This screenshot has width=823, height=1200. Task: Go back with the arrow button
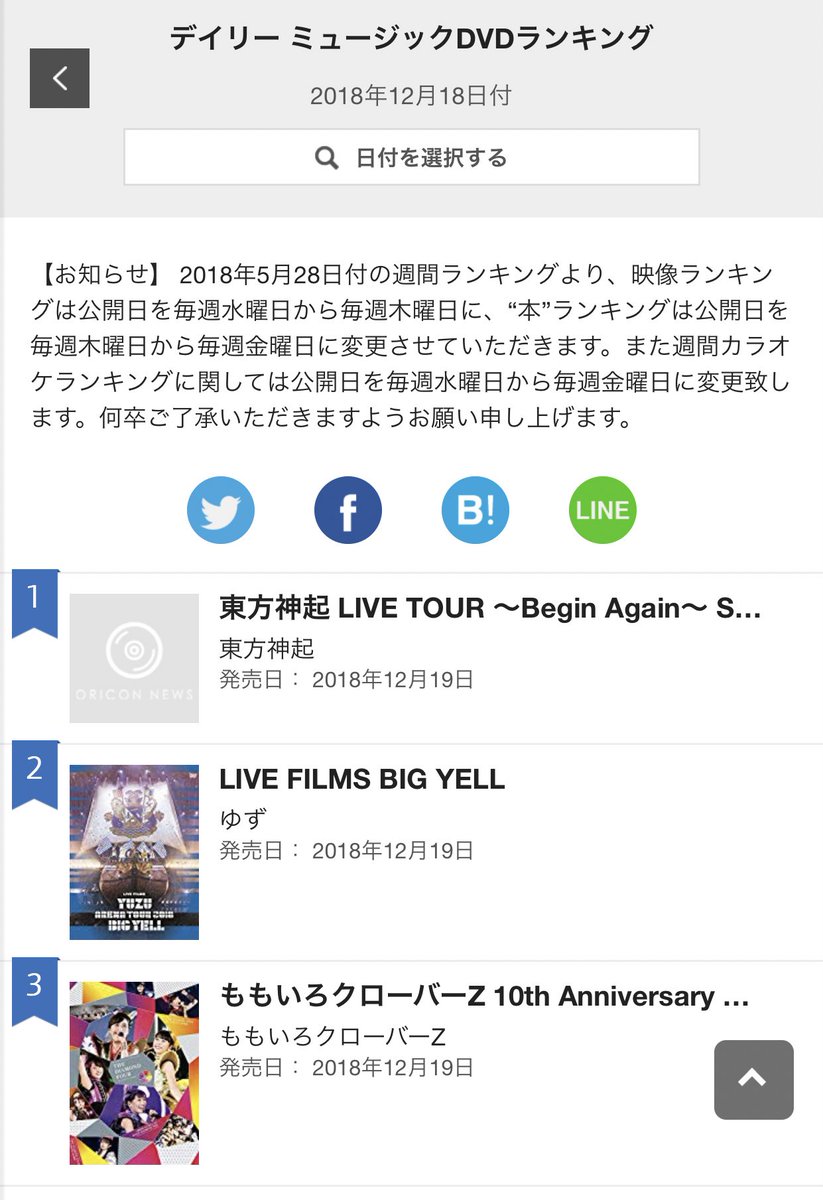(x=60, y=78)
